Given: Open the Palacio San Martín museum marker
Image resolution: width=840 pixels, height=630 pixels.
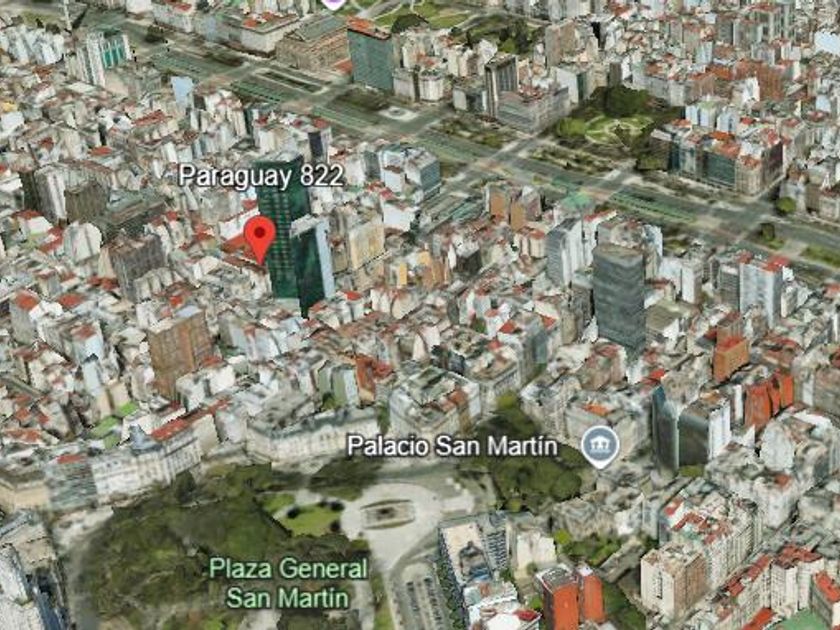Looking at the screenshot, I should click(601, 447).
